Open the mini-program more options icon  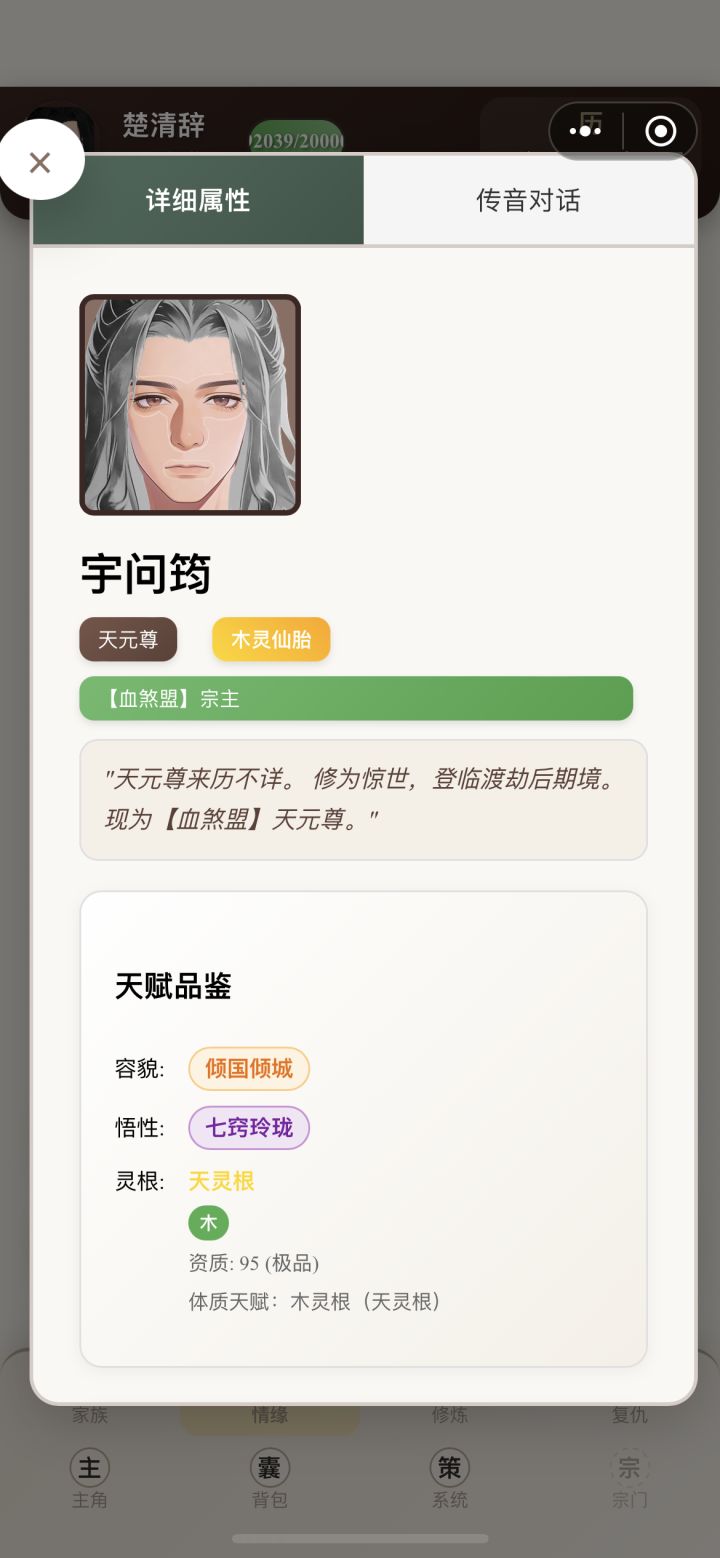pos(585,130)
